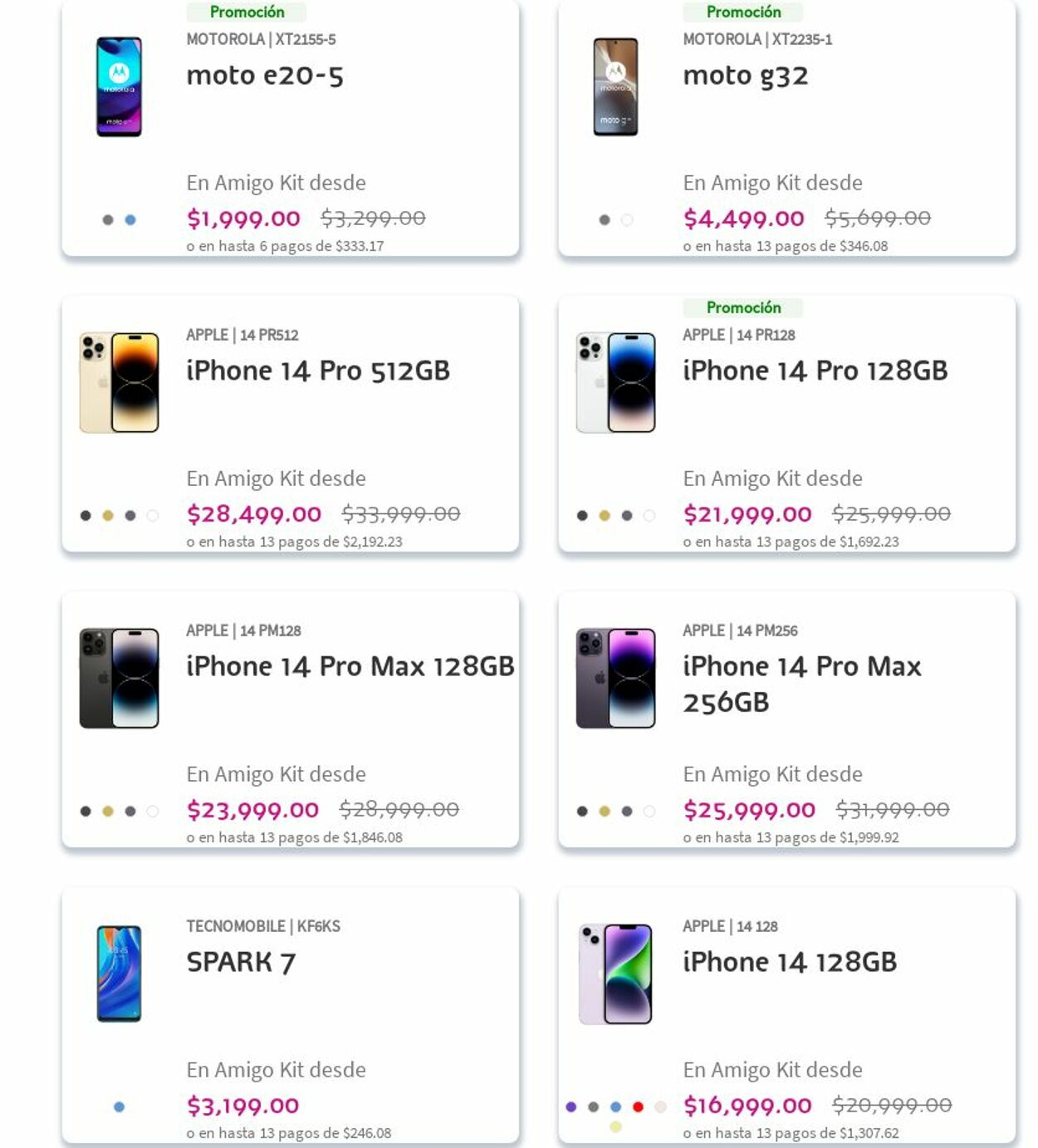Viewport: 1038px width, 1148px height.
Task: Select white color for moto g32
Action: (x=627, y=220)
